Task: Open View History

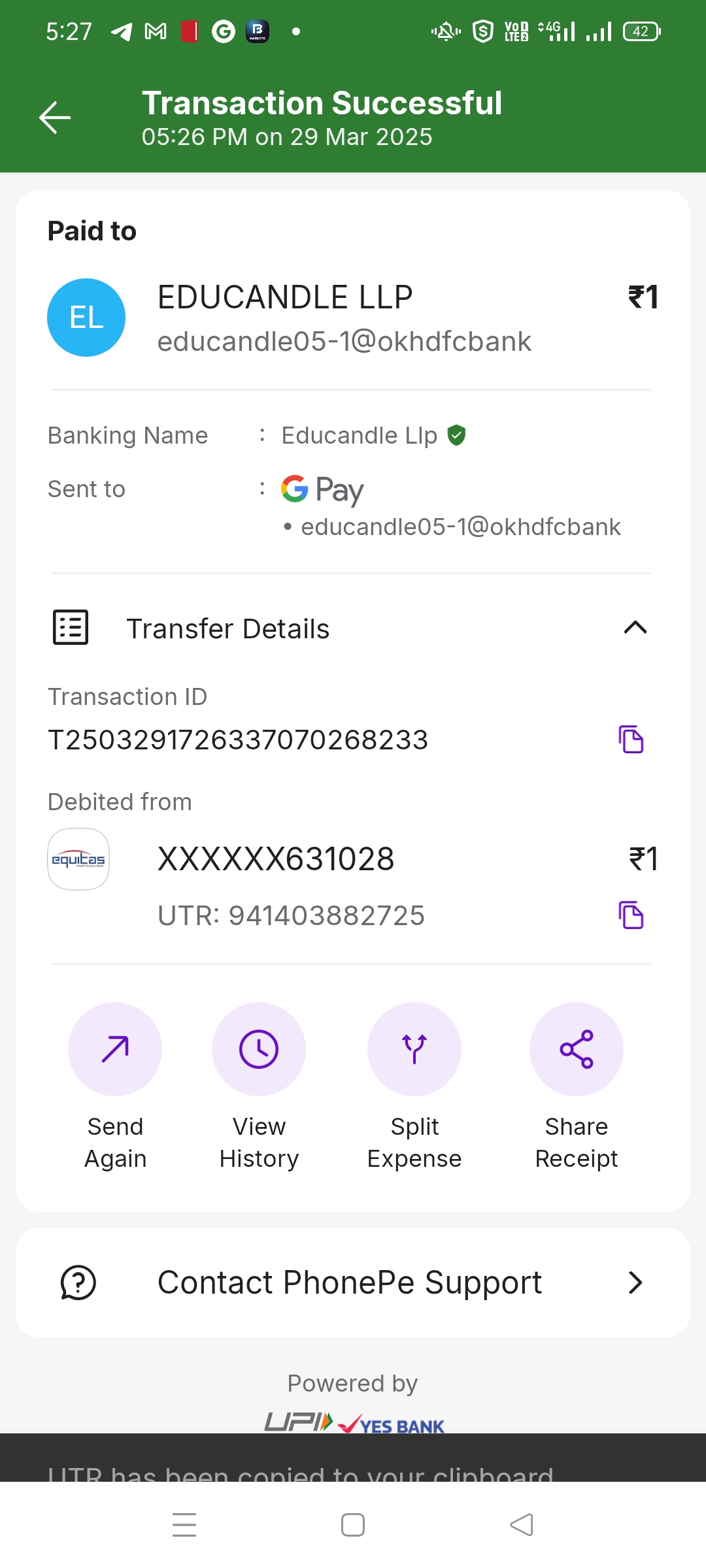Action: point(259,1050)
